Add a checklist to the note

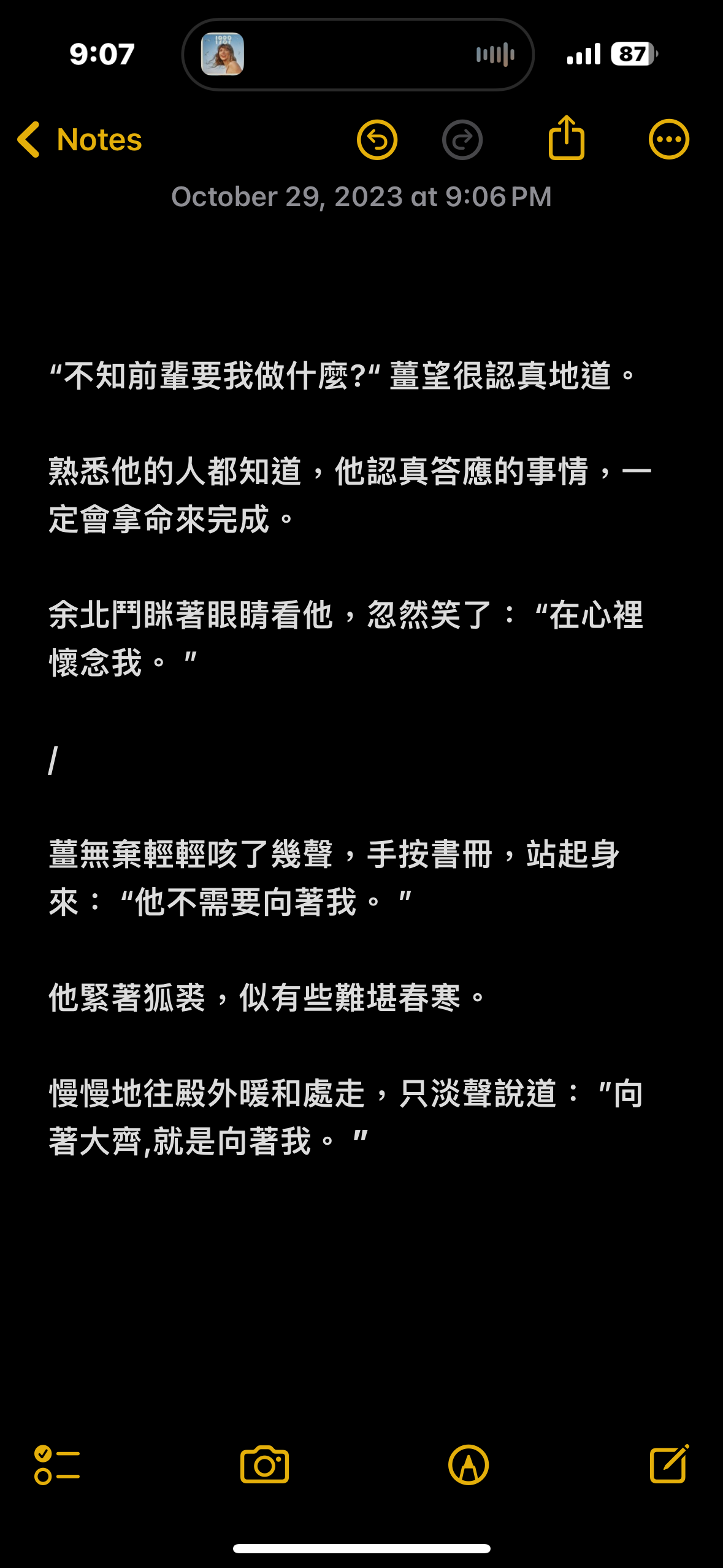coord(57,1465)
